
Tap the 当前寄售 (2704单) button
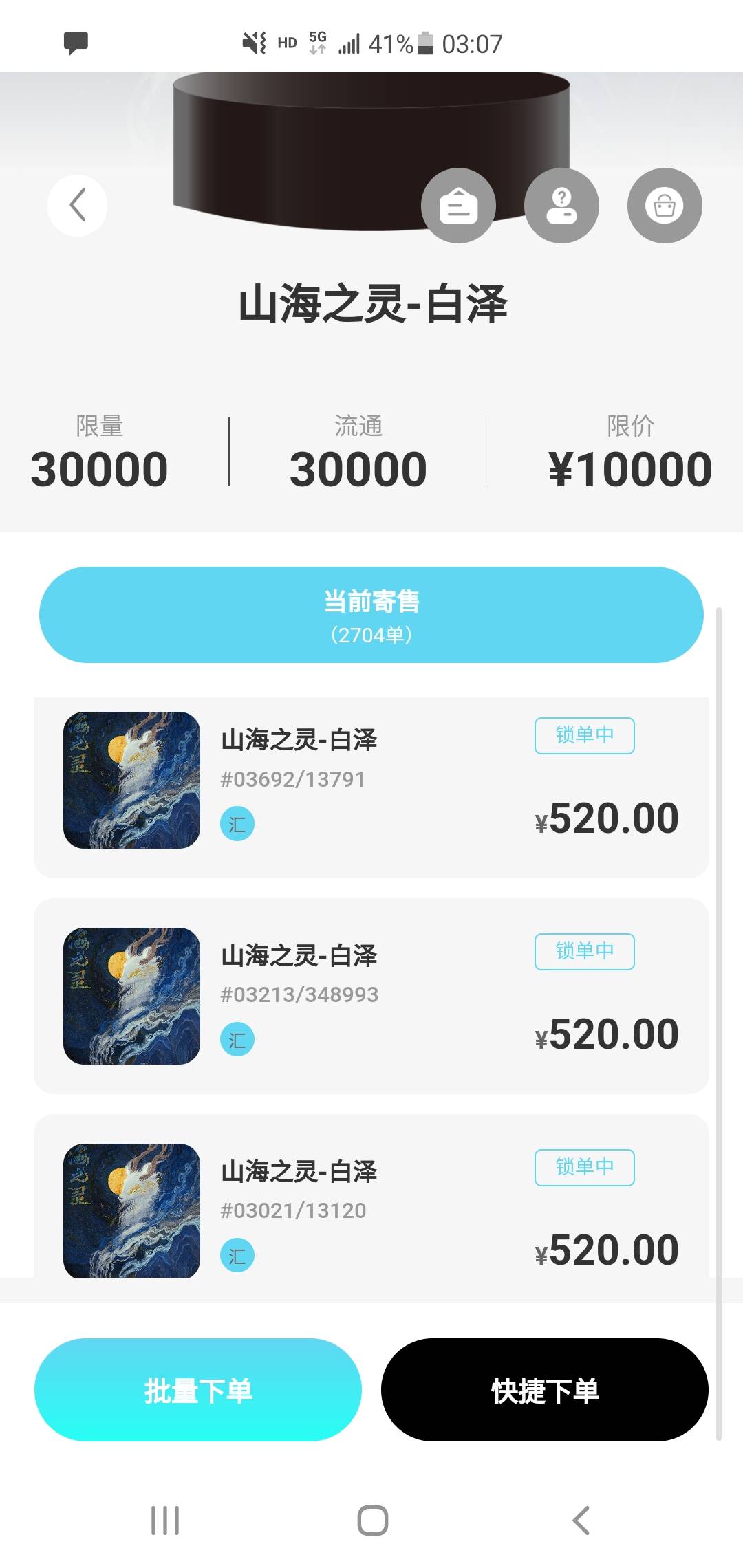coord(371,615)
